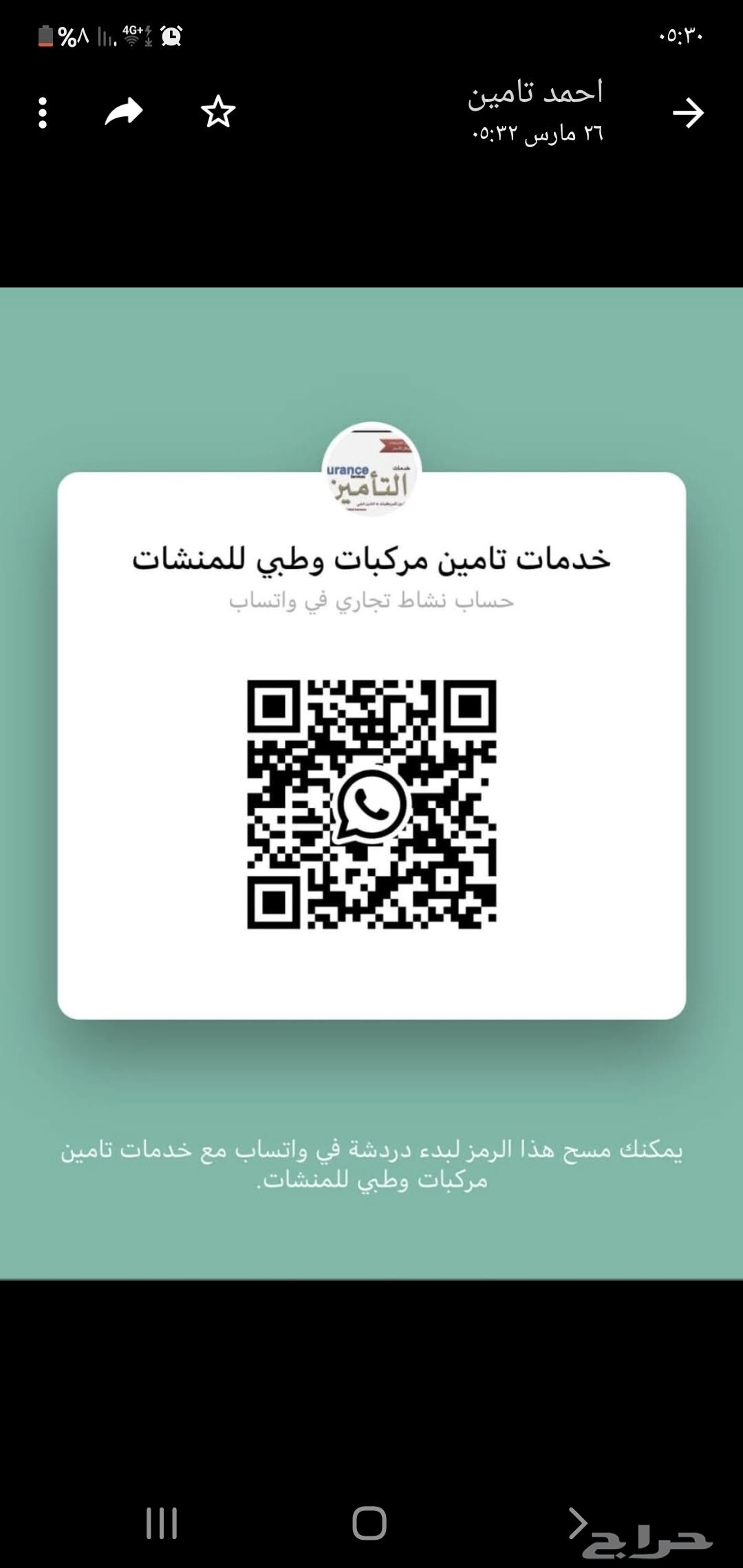Tap the system home button
Image resolution: width=743 pixels, height=1568 pixels.
tap(369, 1523)
